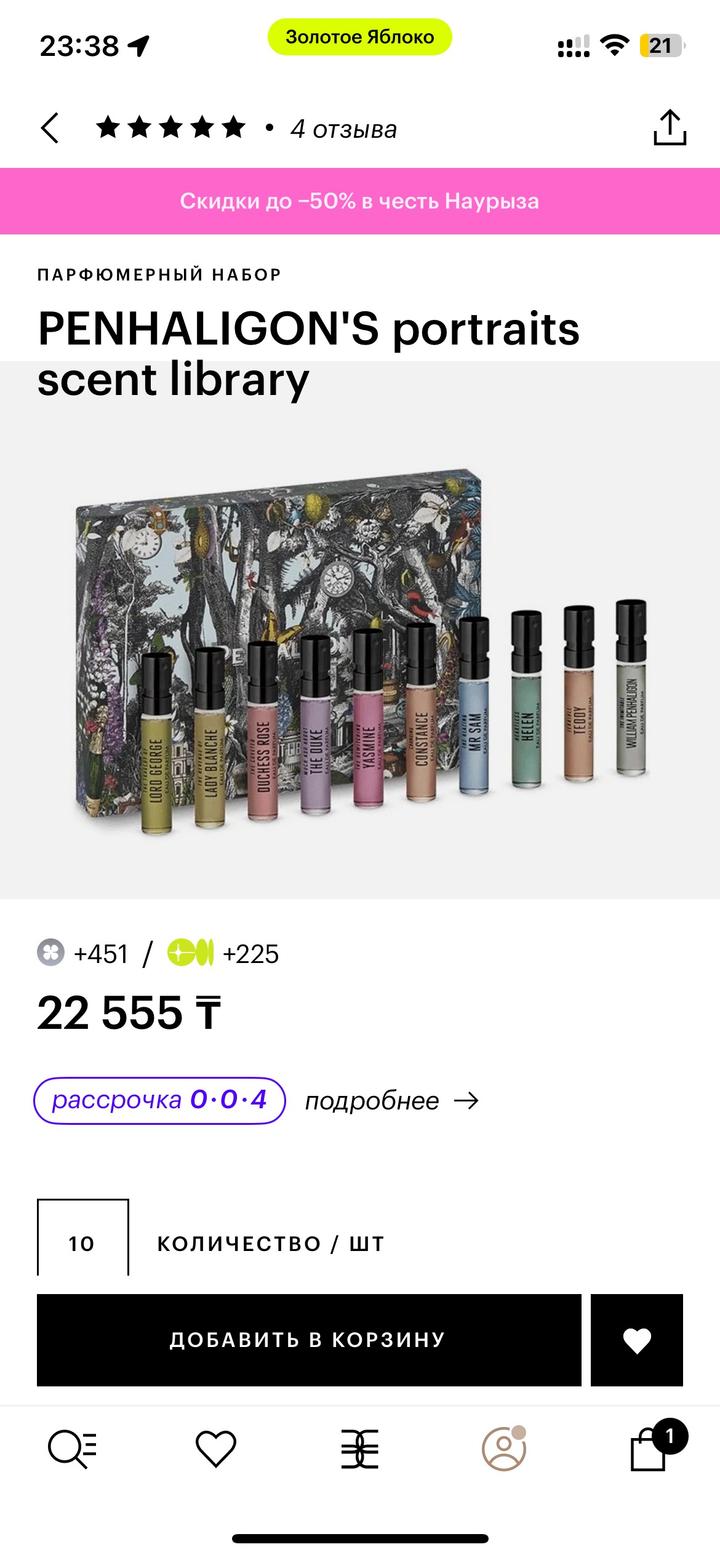
Task: Go to the Золотое Яблоко home tab
Action: tap(360, 1449)
